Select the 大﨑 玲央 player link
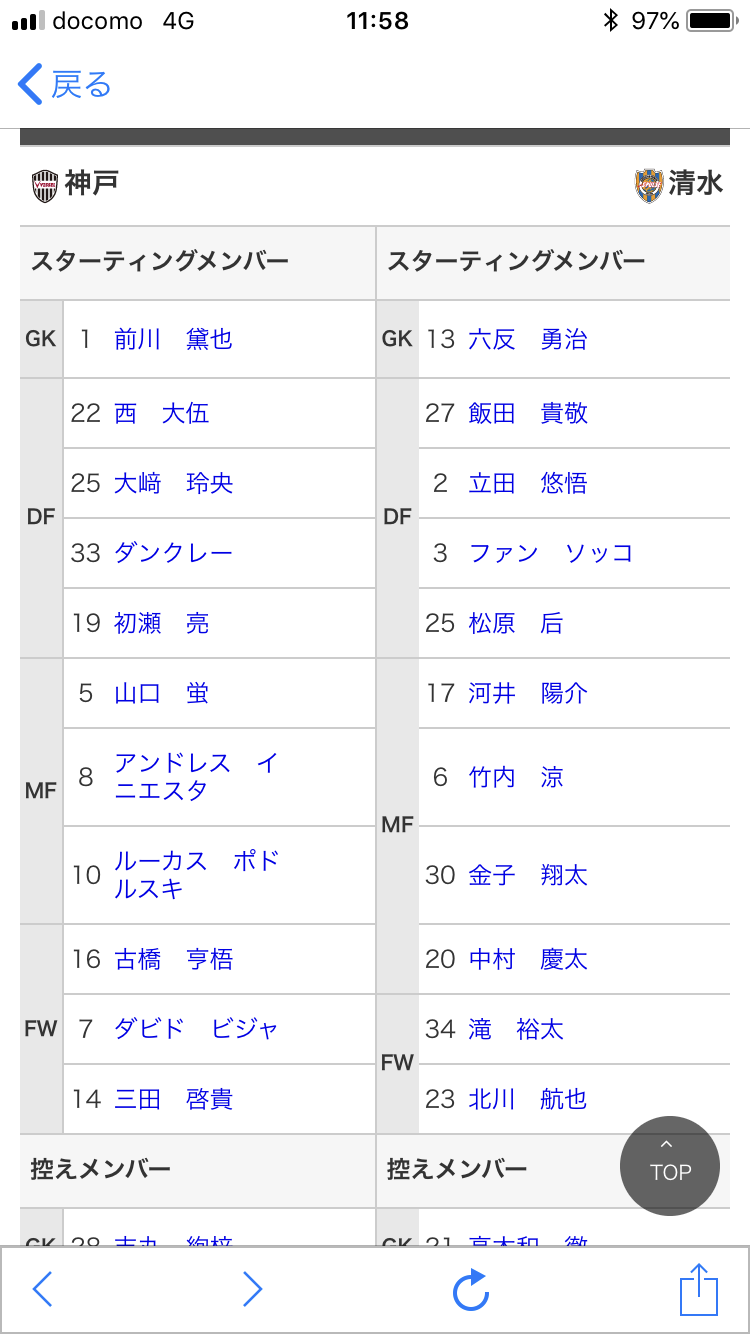The height and width of the screenshot is (1334, 750). click(173, 483)
